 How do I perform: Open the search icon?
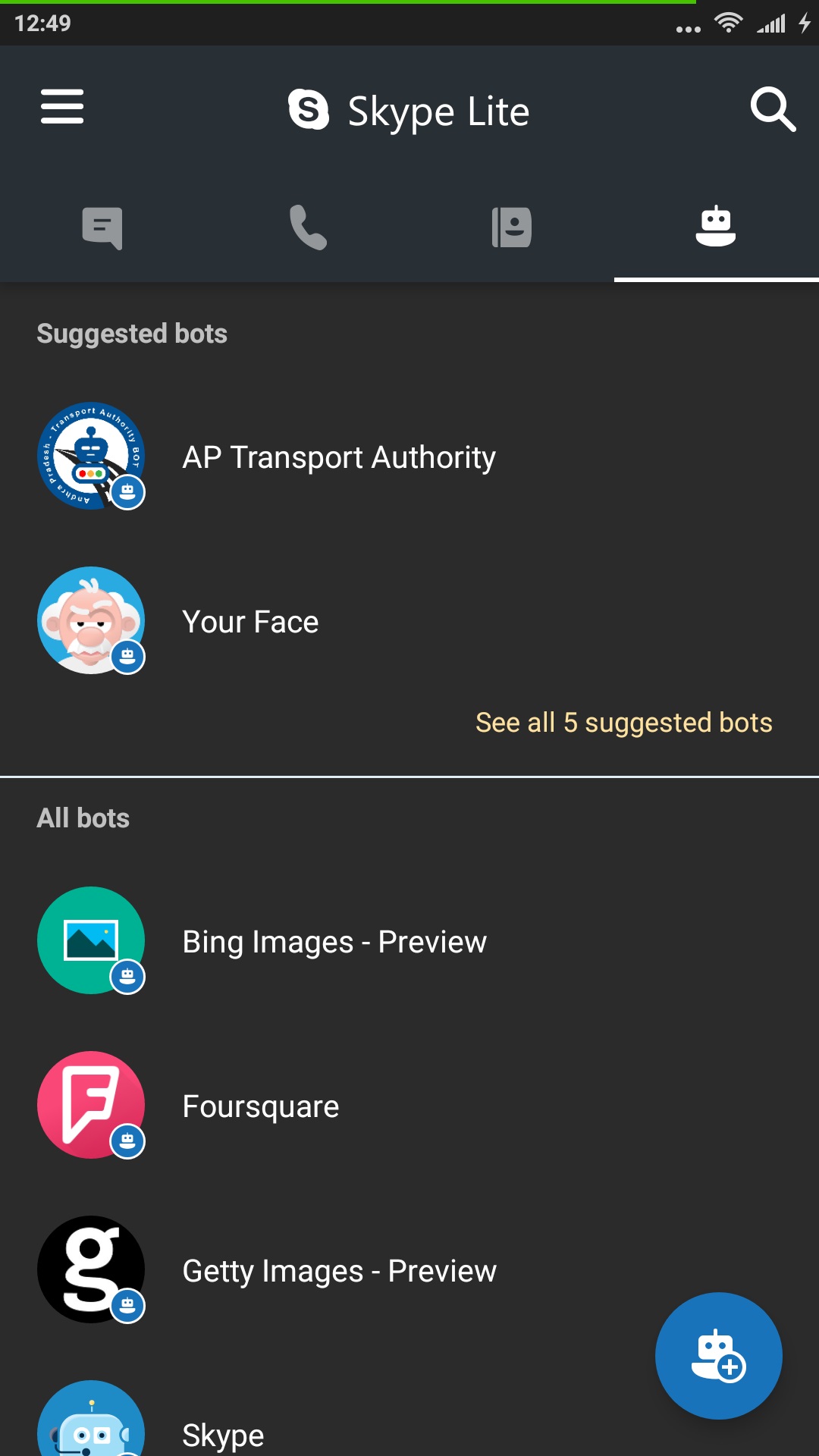pyautogui.click(x=772, y=110)
